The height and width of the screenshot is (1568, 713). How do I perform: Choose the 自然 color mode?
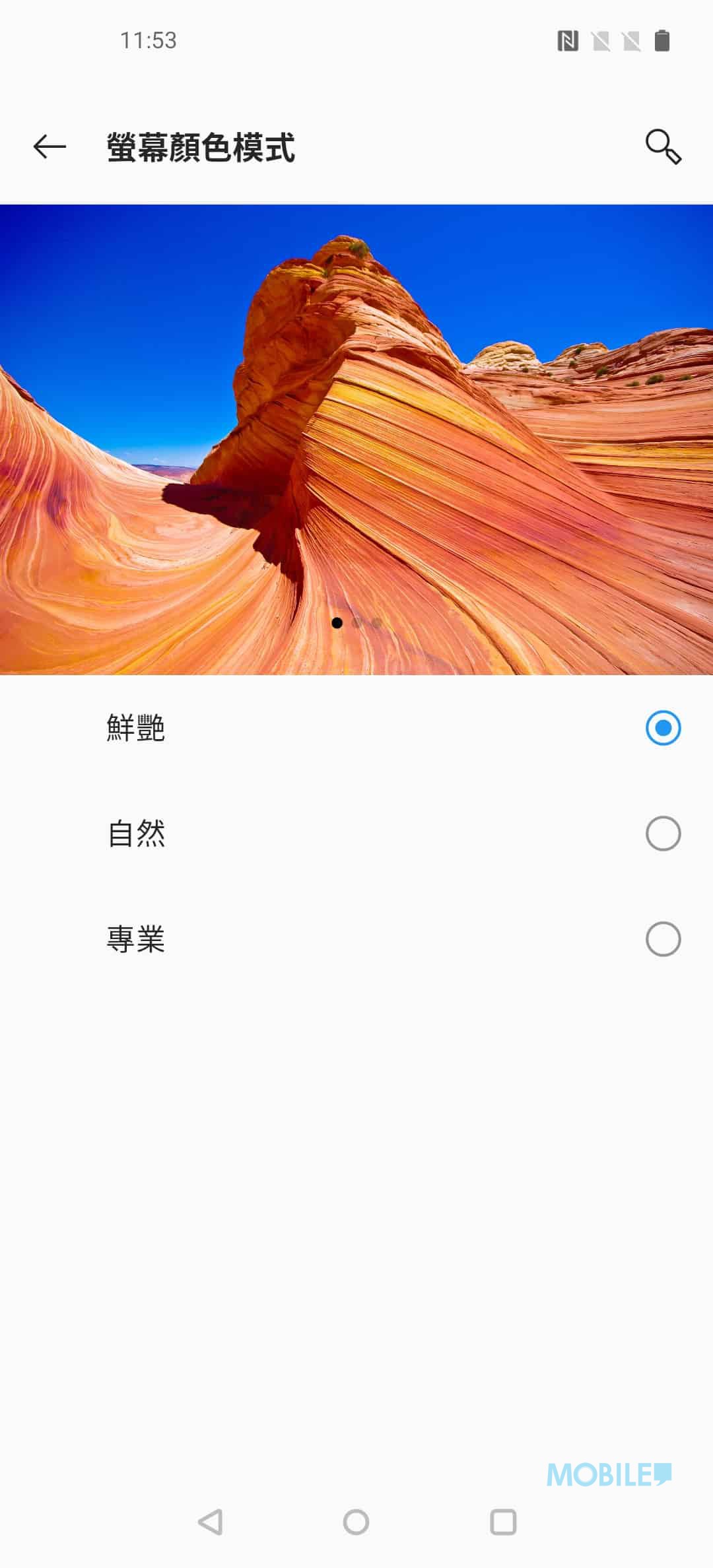point(663,833)
